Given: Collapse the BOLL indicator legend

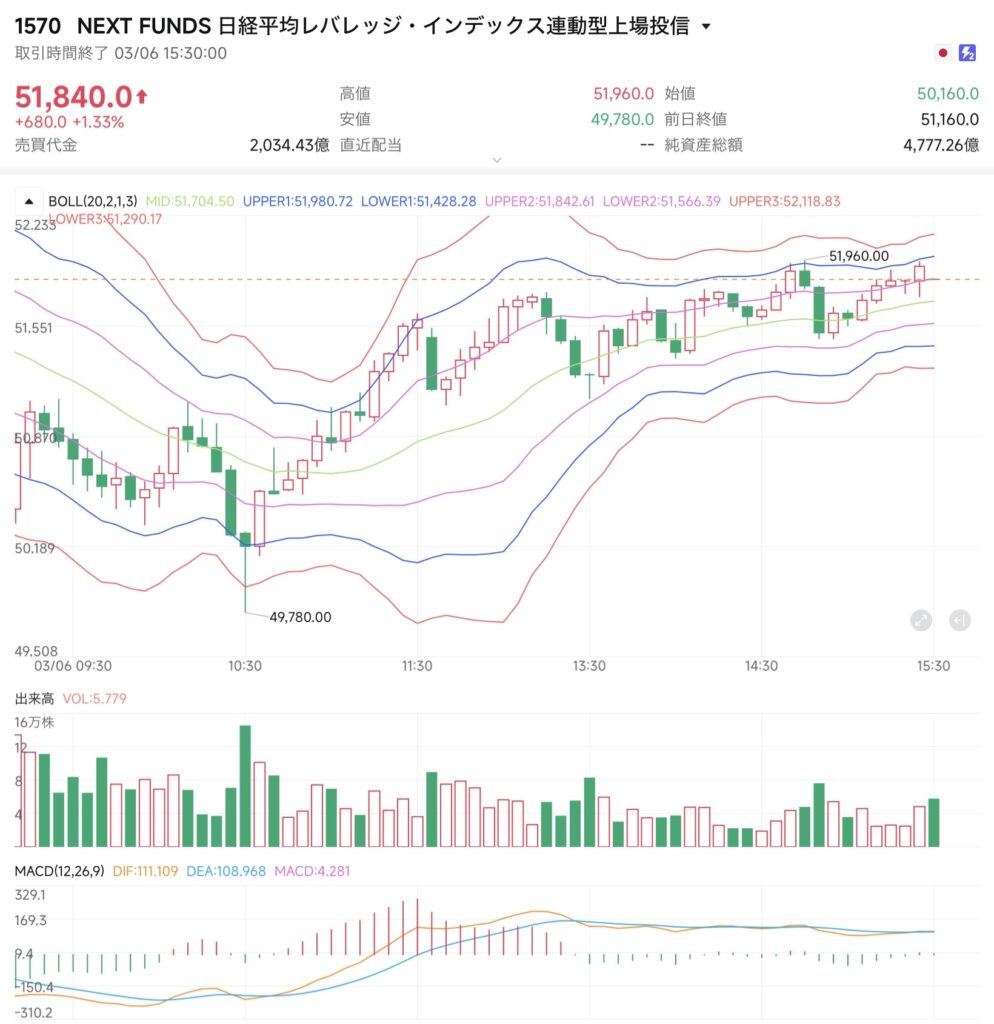Looking at the screenshot, I should point(29,201).
